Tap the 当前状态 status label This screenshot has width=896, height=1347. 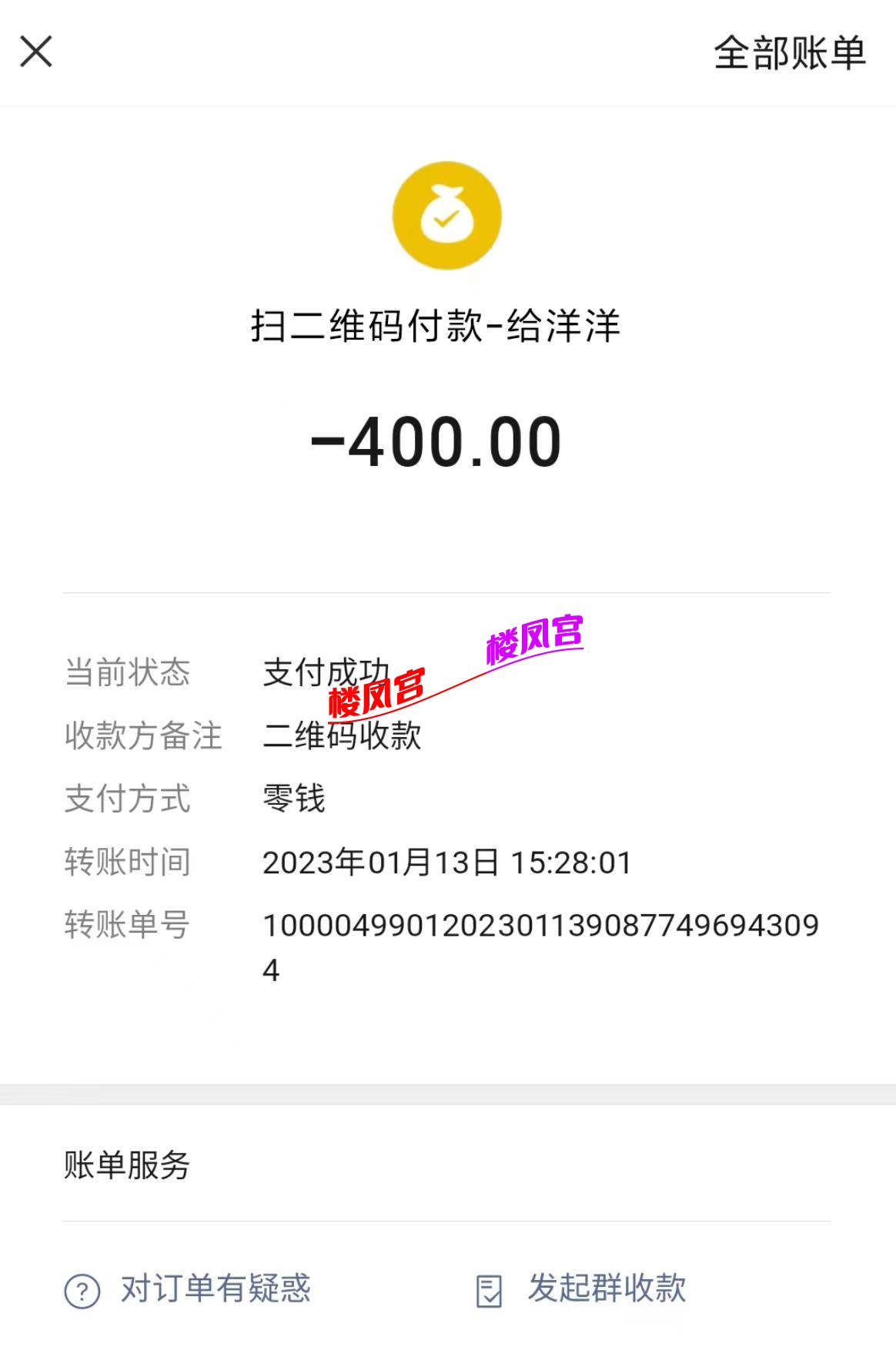[x=128, y=672]
